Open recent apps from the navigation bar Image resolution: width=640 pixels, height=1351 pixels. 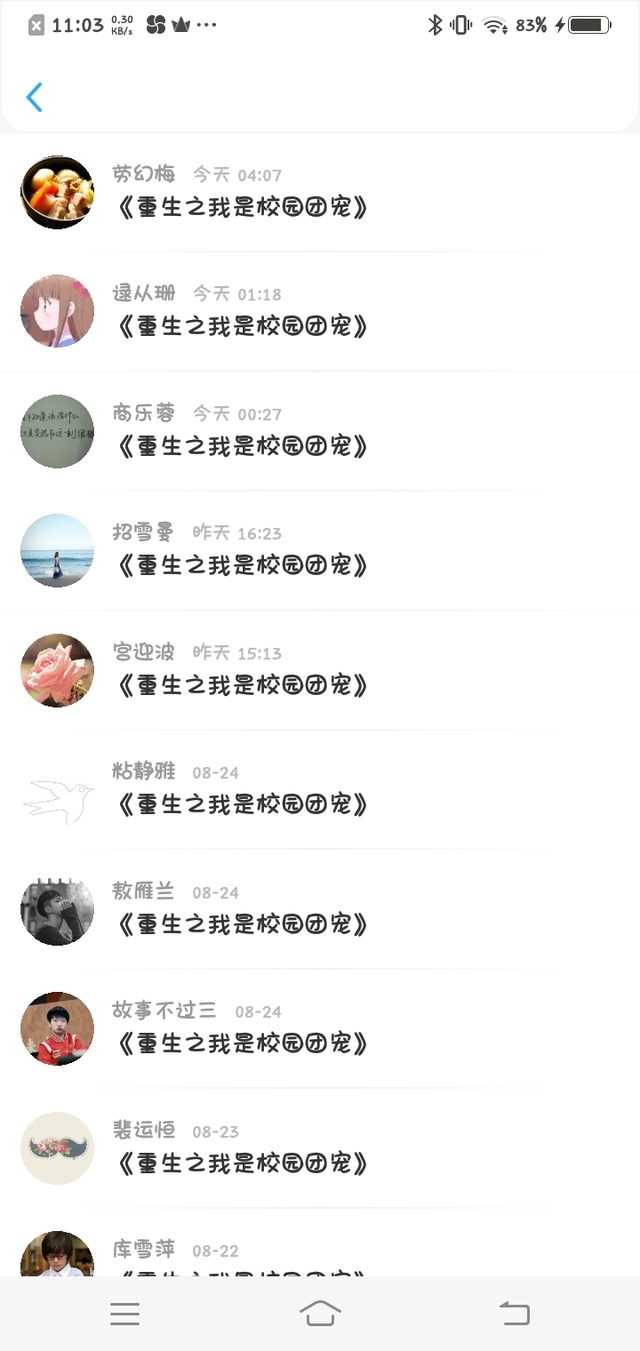click(x=125, y=1314)
